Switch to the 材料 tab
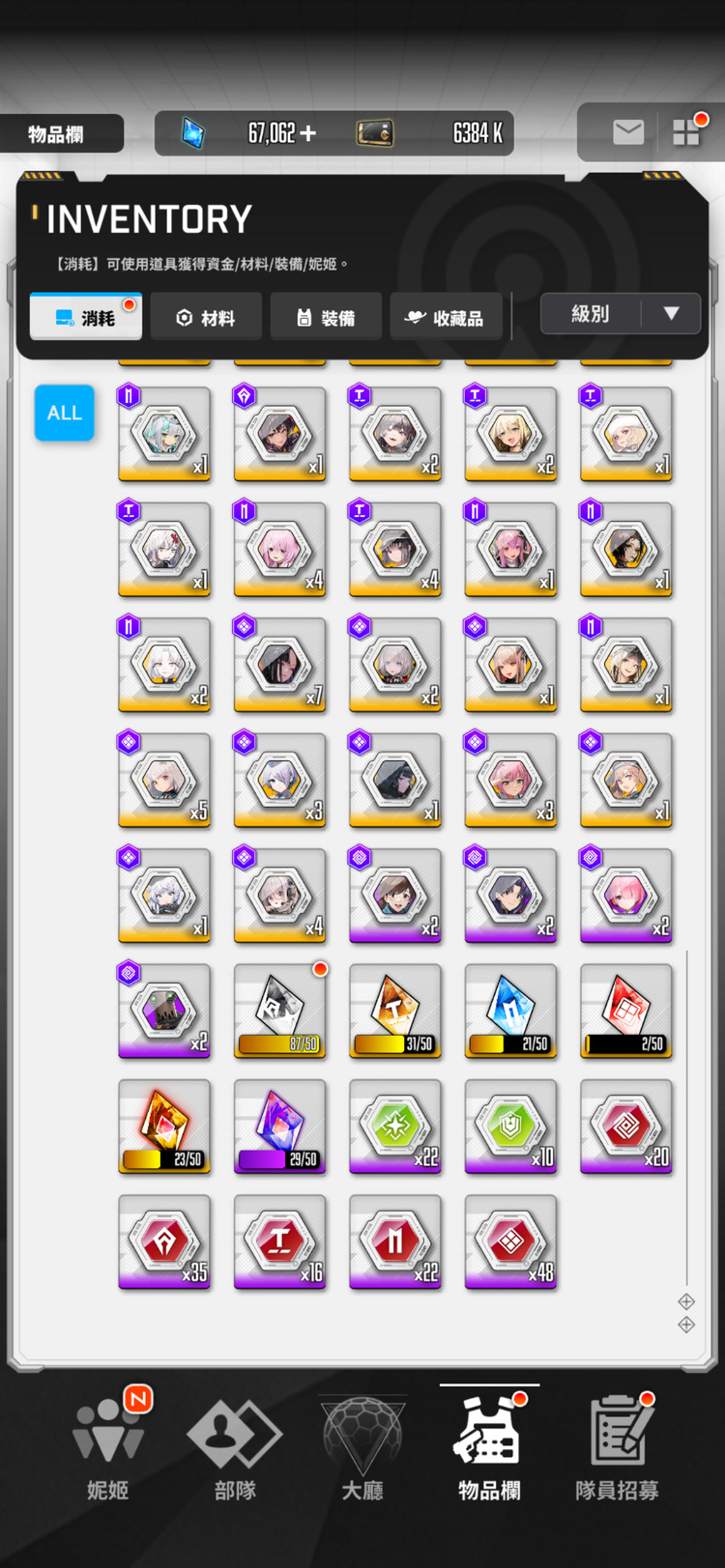 [x=206, y=318]
